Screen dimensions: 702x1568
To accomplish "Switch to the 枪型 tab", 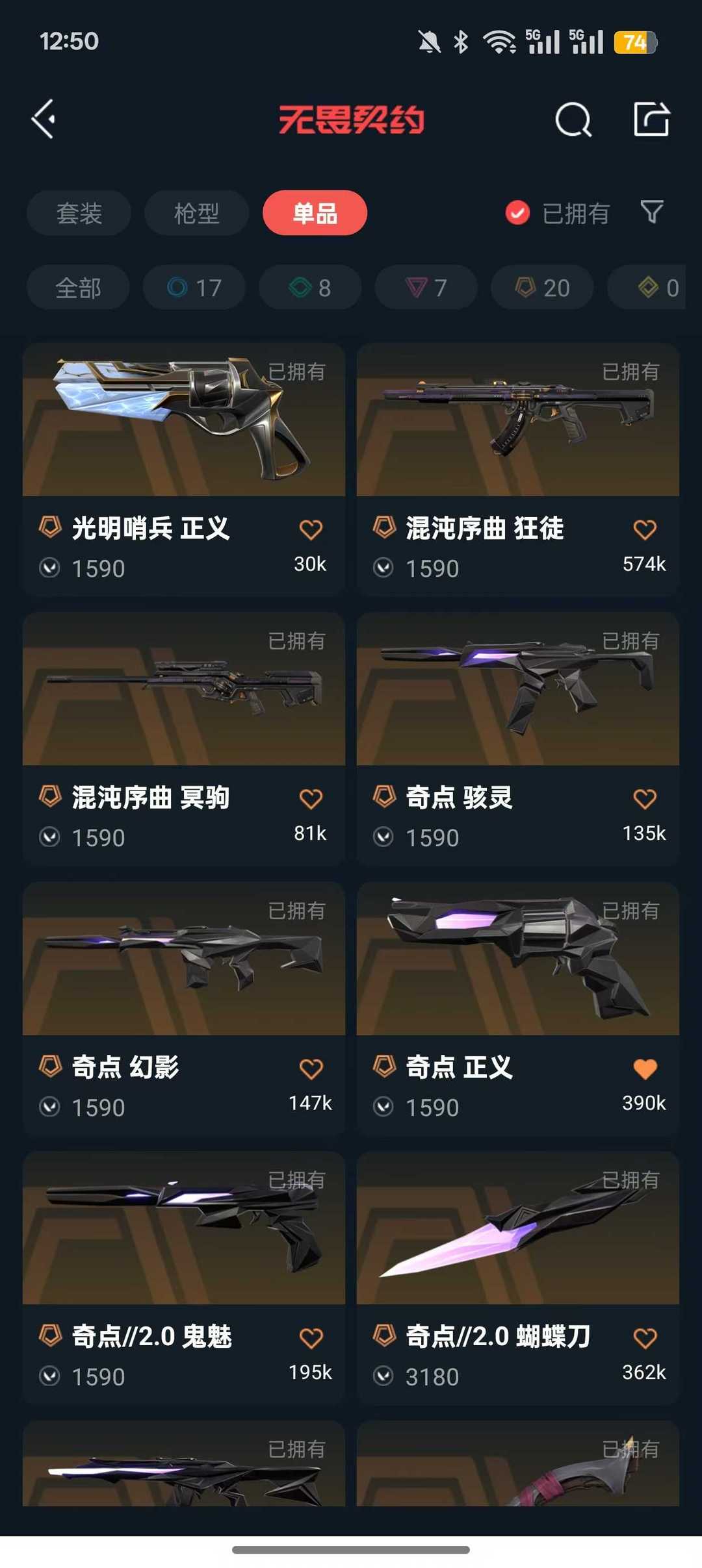I will [196, 212].
